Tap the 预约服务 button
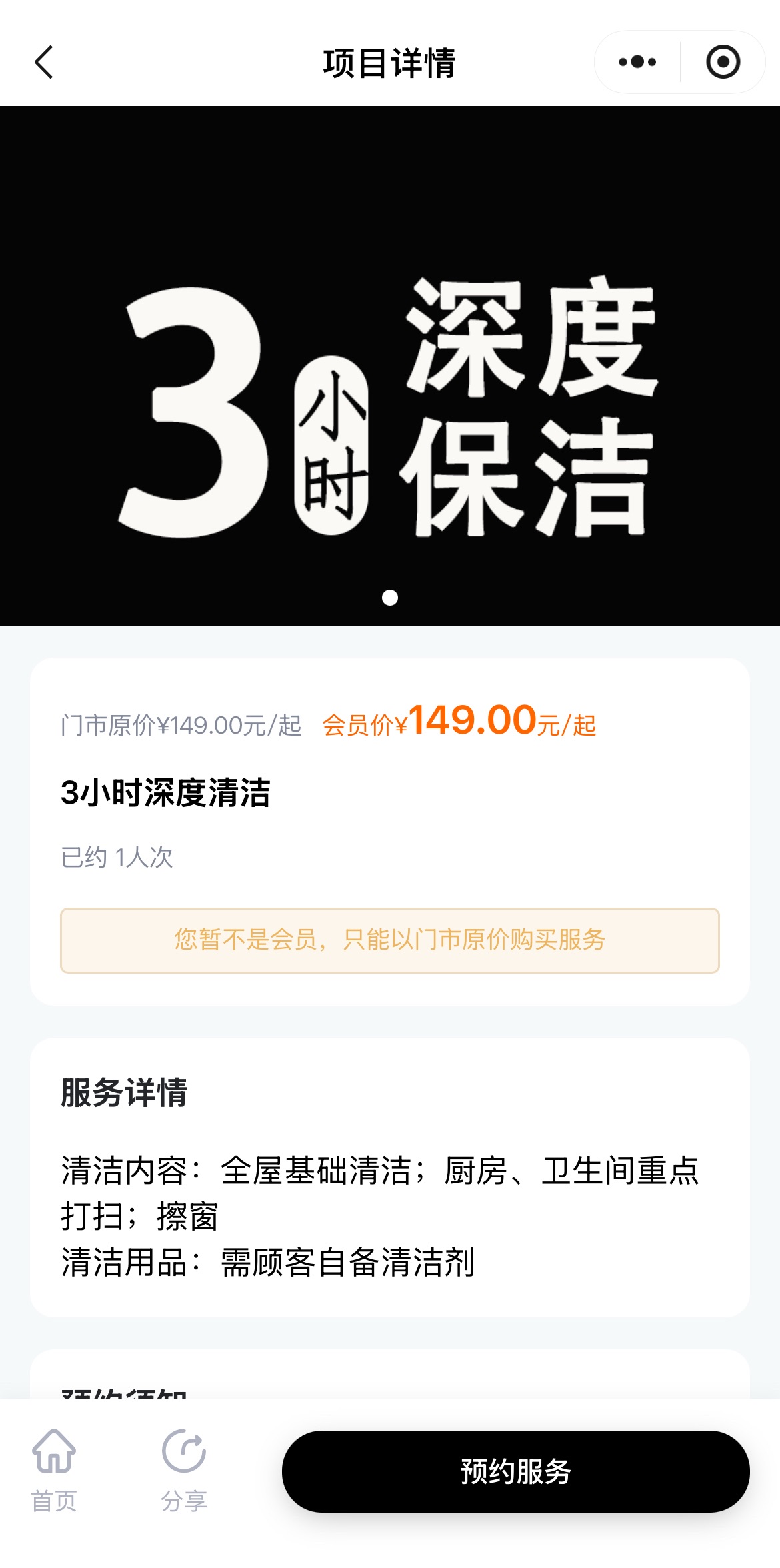 [515, 1471]
